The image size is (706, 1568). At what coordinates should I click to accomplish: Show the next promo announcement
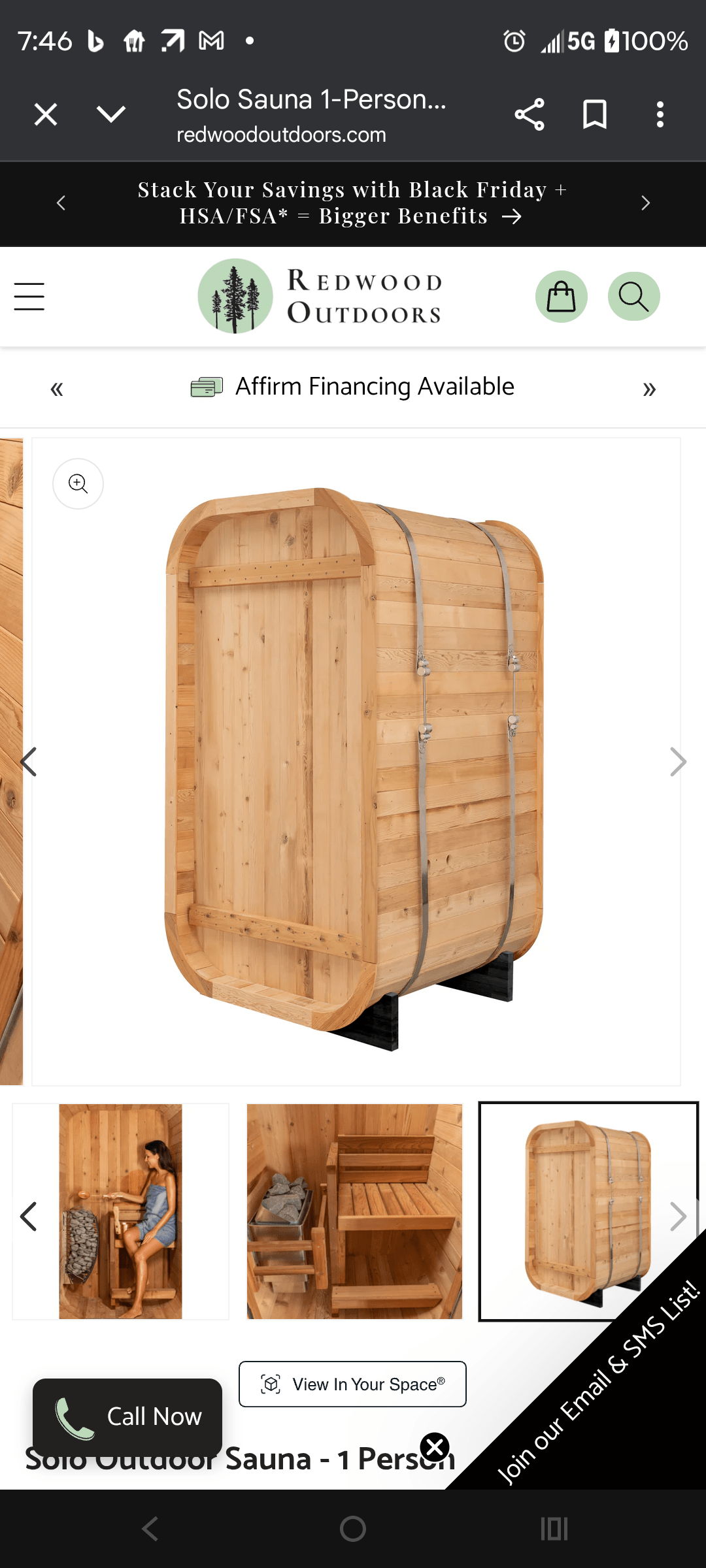point(645,203)
